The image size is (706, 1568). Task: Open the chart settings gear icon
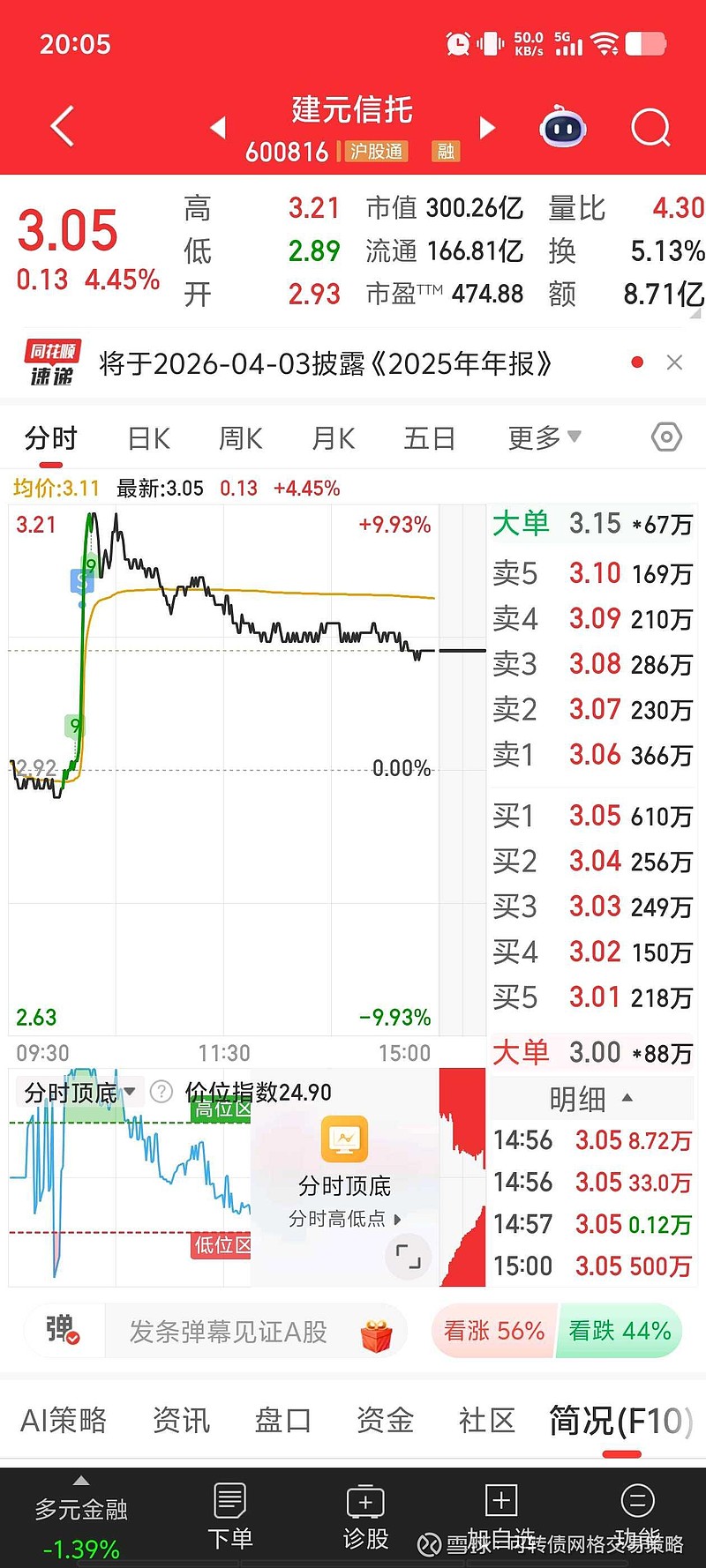pos(665,437)
